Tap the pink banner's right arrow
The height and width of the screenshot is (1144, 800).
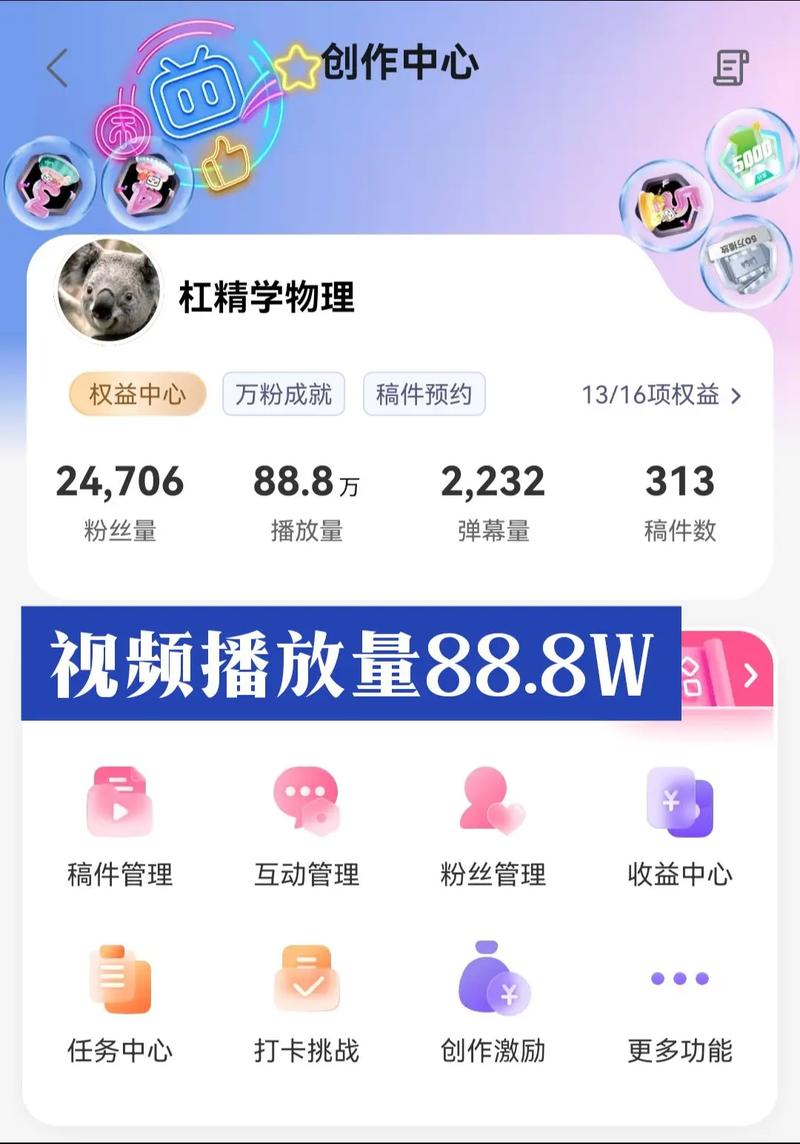click(x=751, y=673)
